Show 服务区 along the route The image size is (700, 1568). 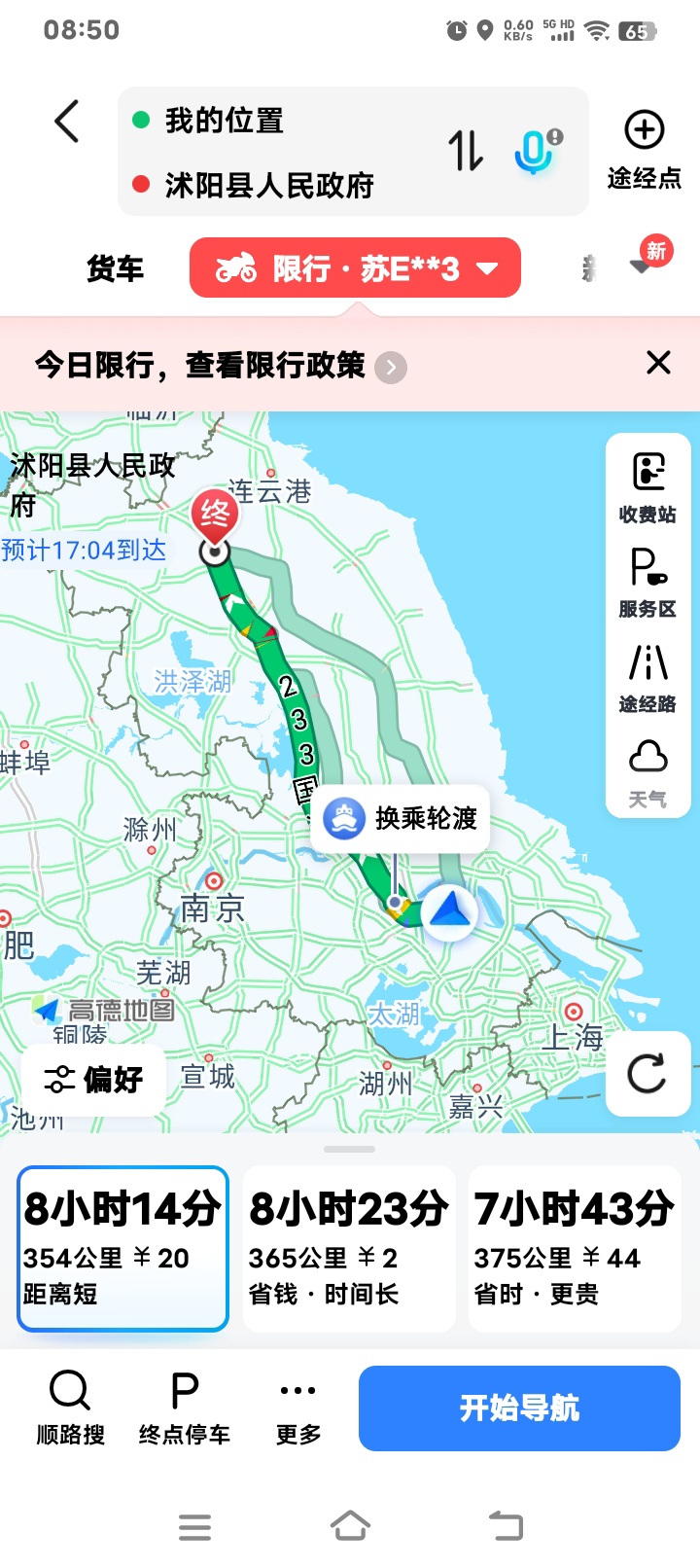[647, 582]
